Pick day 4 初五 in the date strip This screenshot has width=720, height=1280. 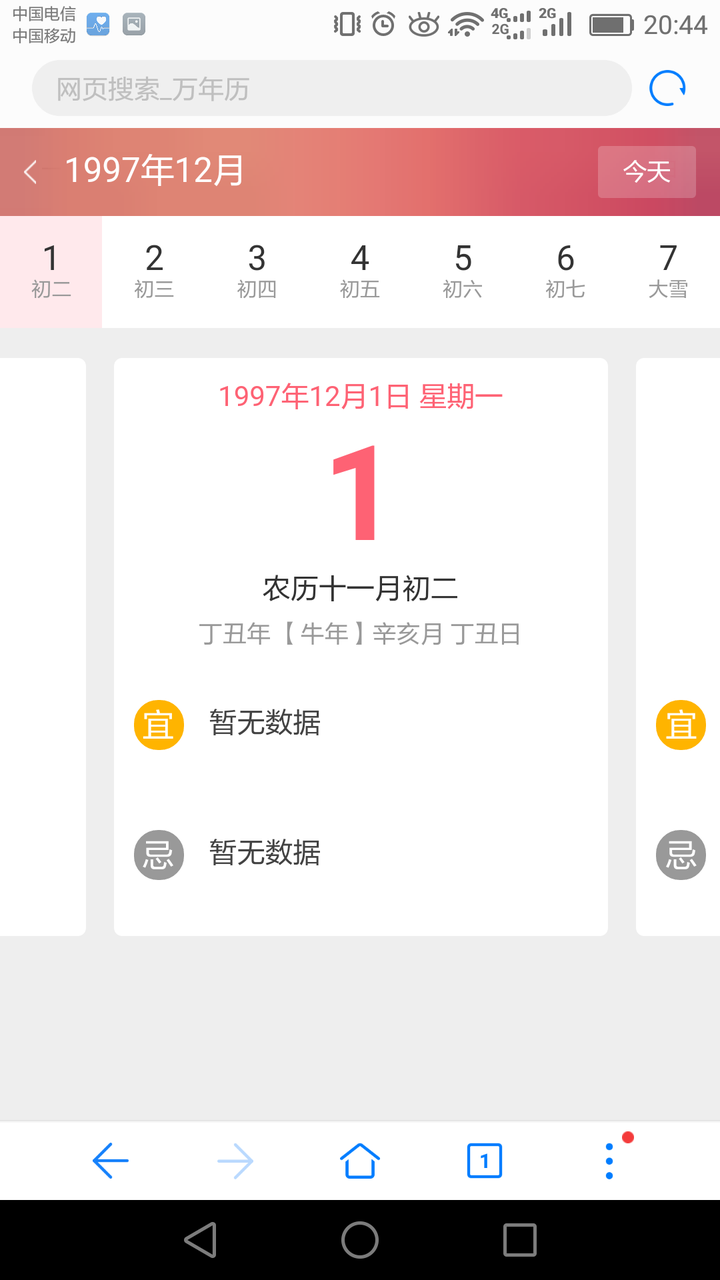(x=360, y=272)
